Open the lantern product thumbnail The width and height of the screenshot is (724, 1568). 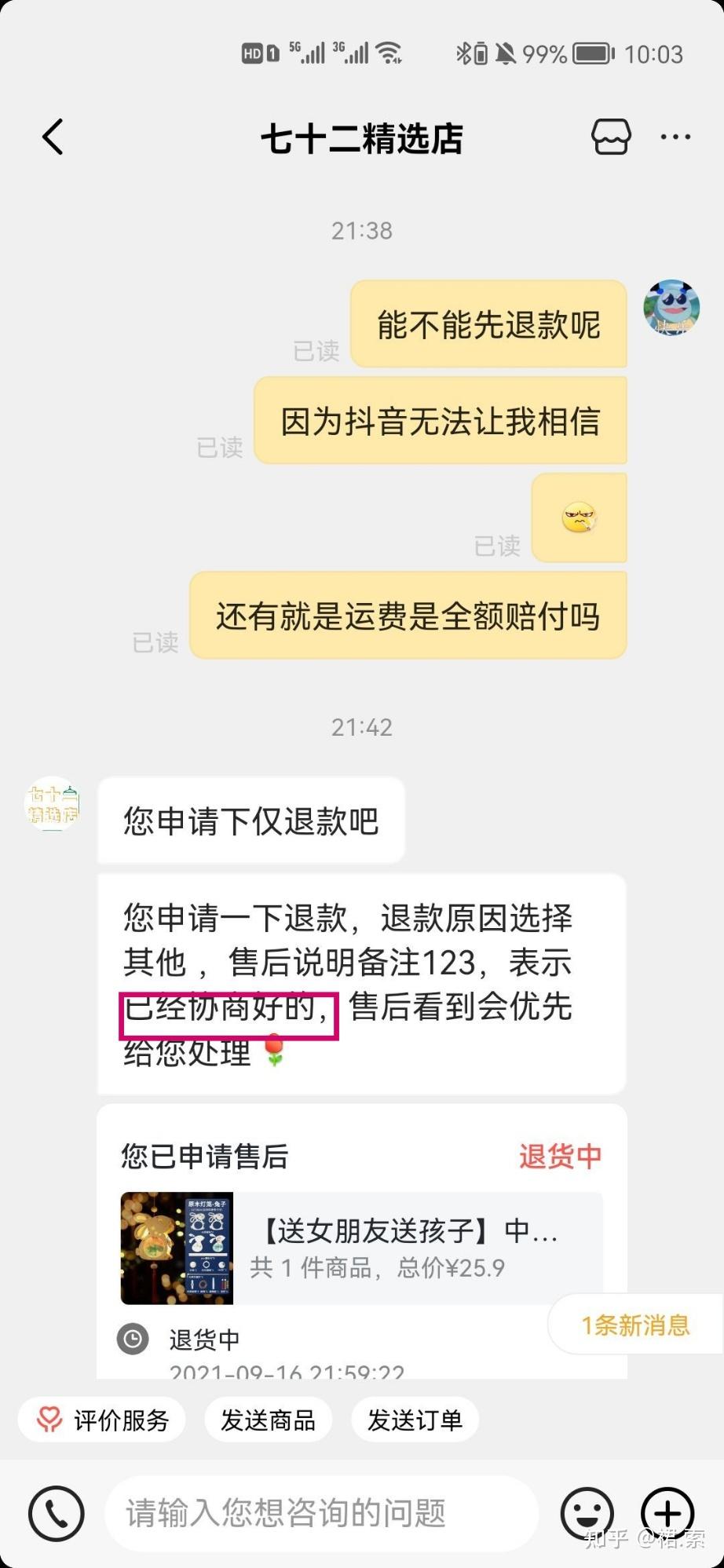click(x=177, y=1247)
